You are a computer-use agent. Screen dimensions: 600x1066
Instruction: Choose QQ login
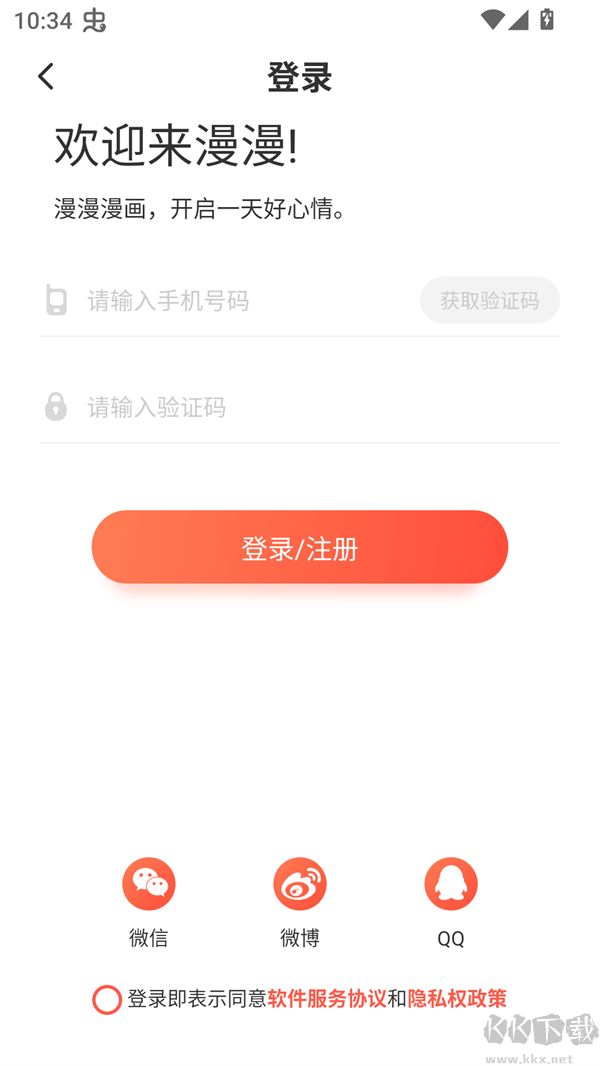tap(451, 884)
